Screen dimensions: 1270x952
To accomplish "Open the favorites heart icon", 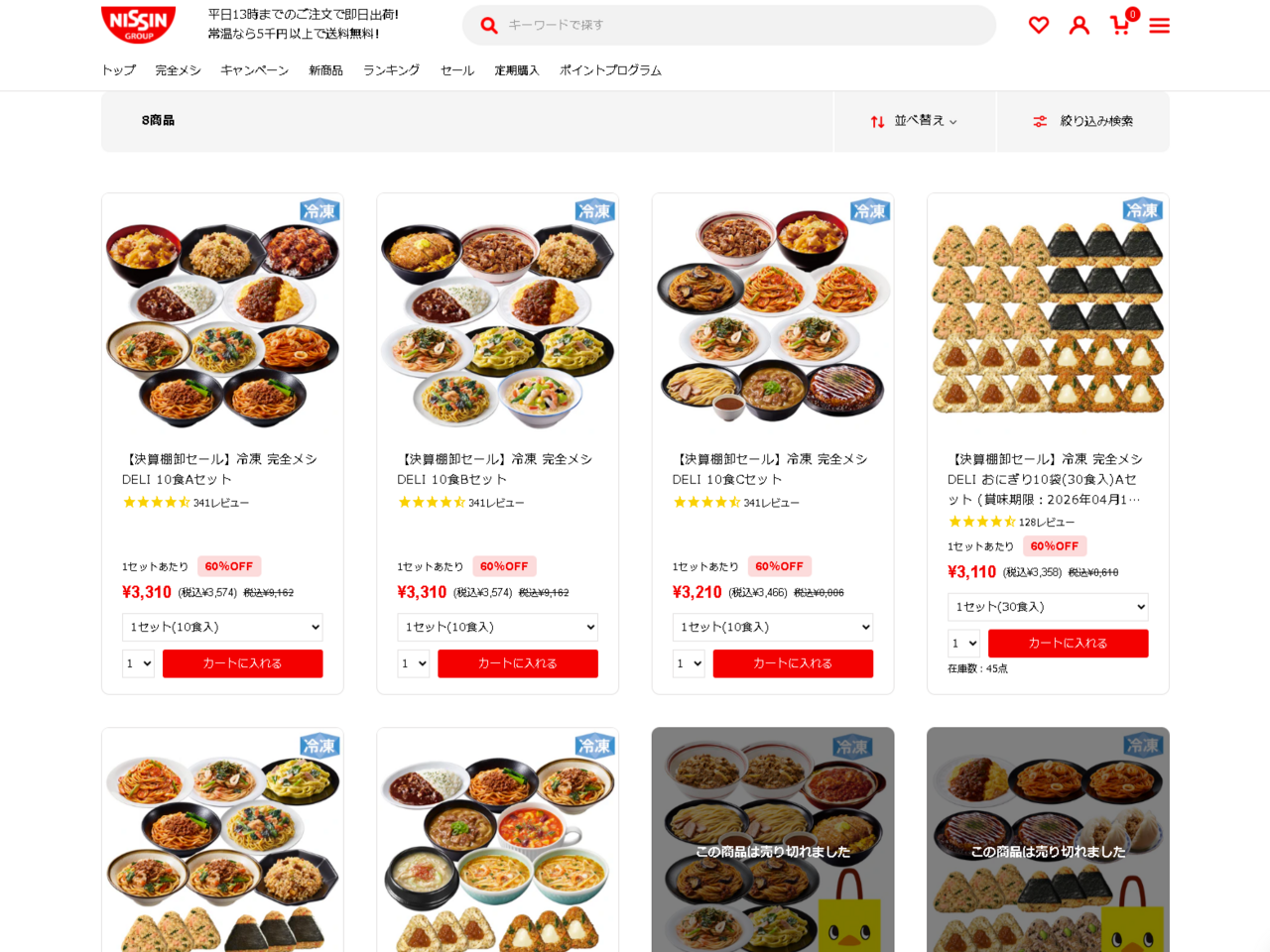I will pyautogui.click(x=1039, y=25).
